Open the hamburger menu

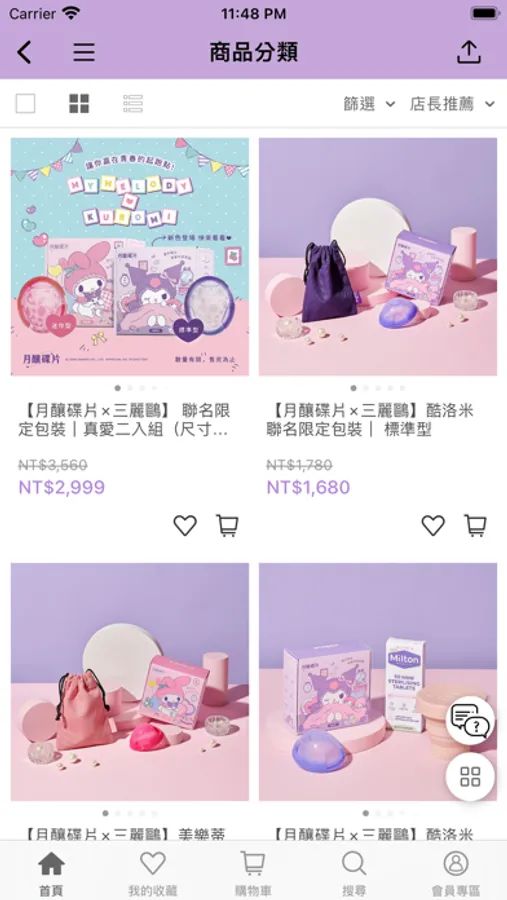(84, 52)
